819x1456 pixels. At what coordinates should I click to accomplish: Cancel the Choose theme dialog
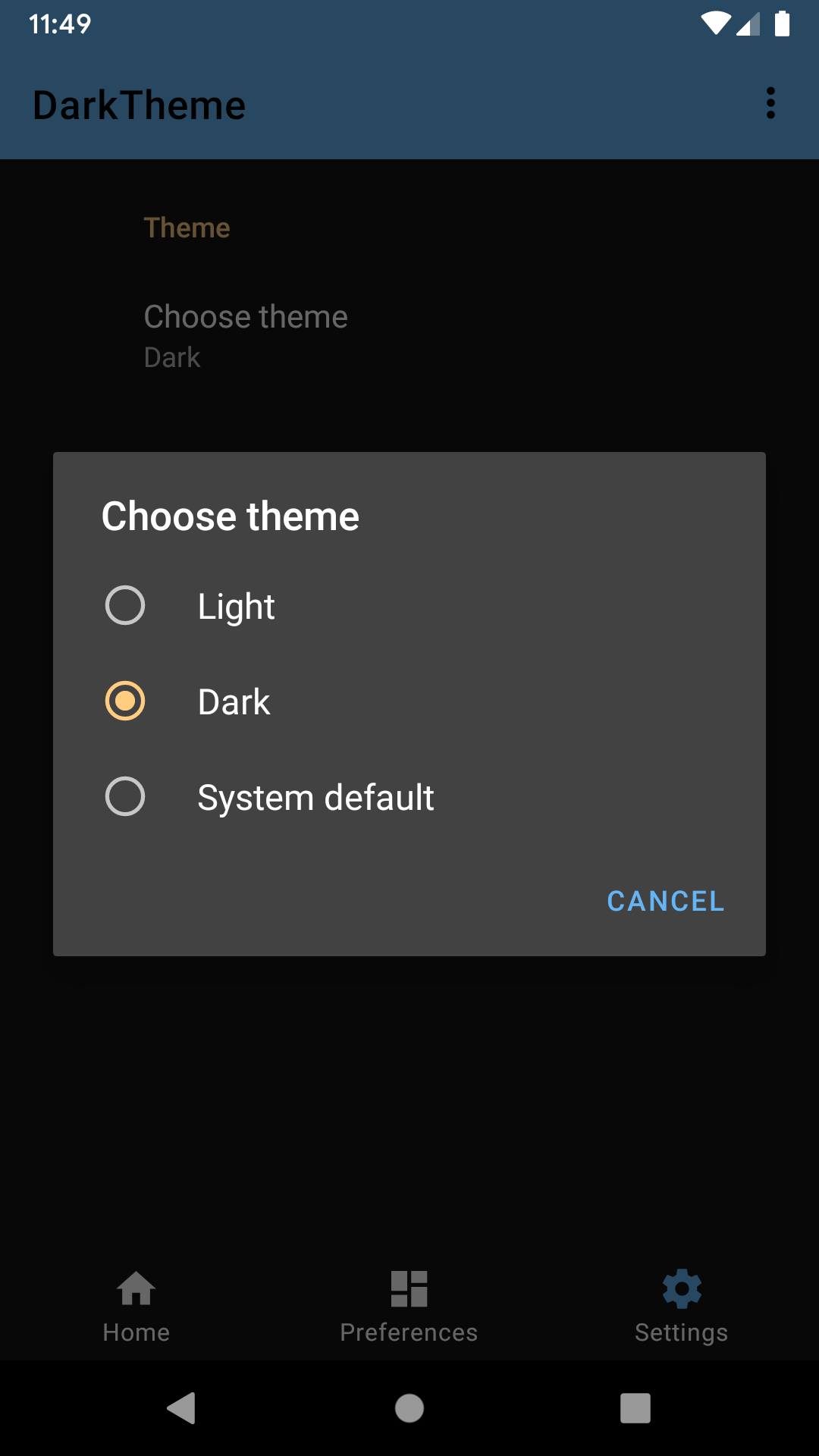click(665, 901)
